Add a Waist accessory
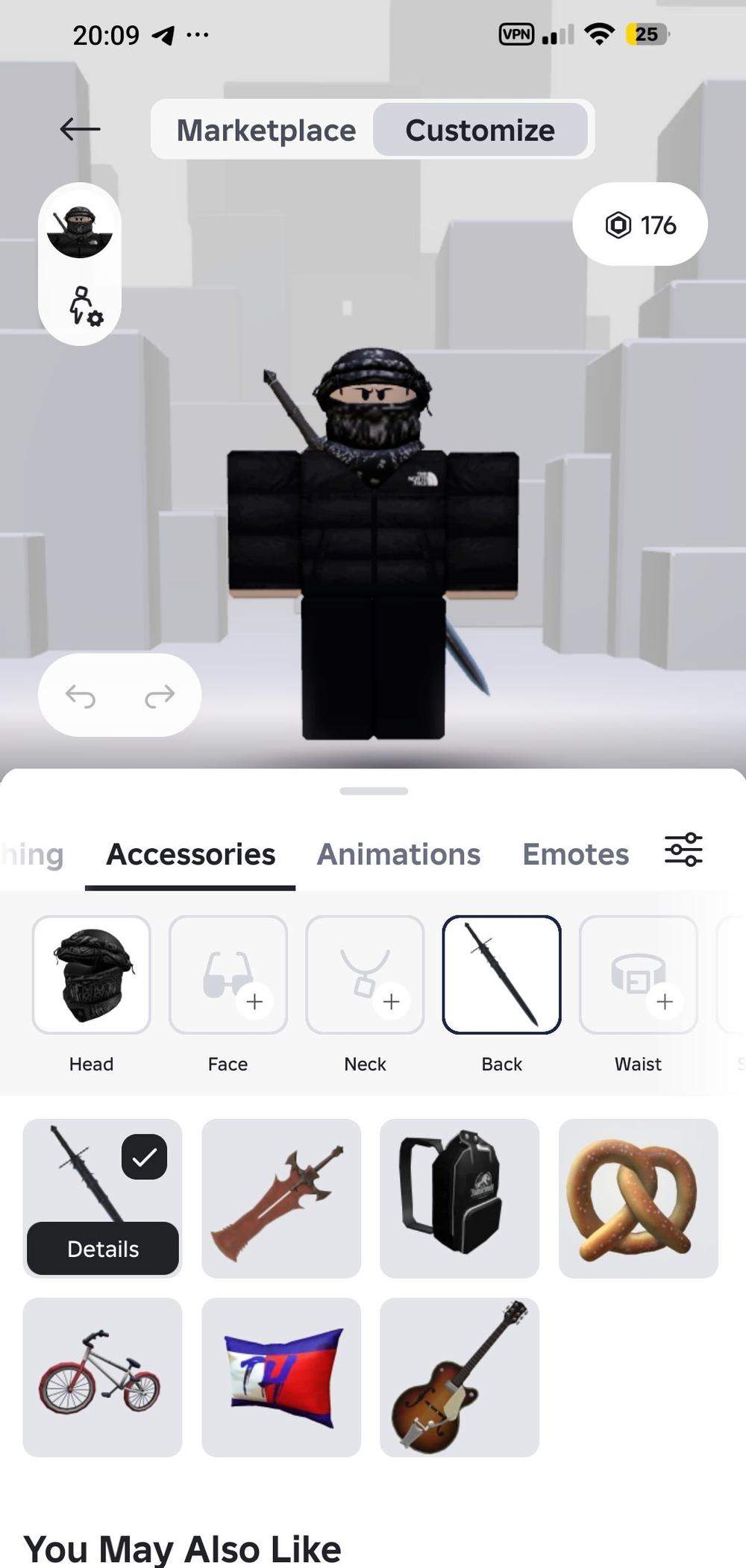The image size is (746, 1568). click(639, 975)
